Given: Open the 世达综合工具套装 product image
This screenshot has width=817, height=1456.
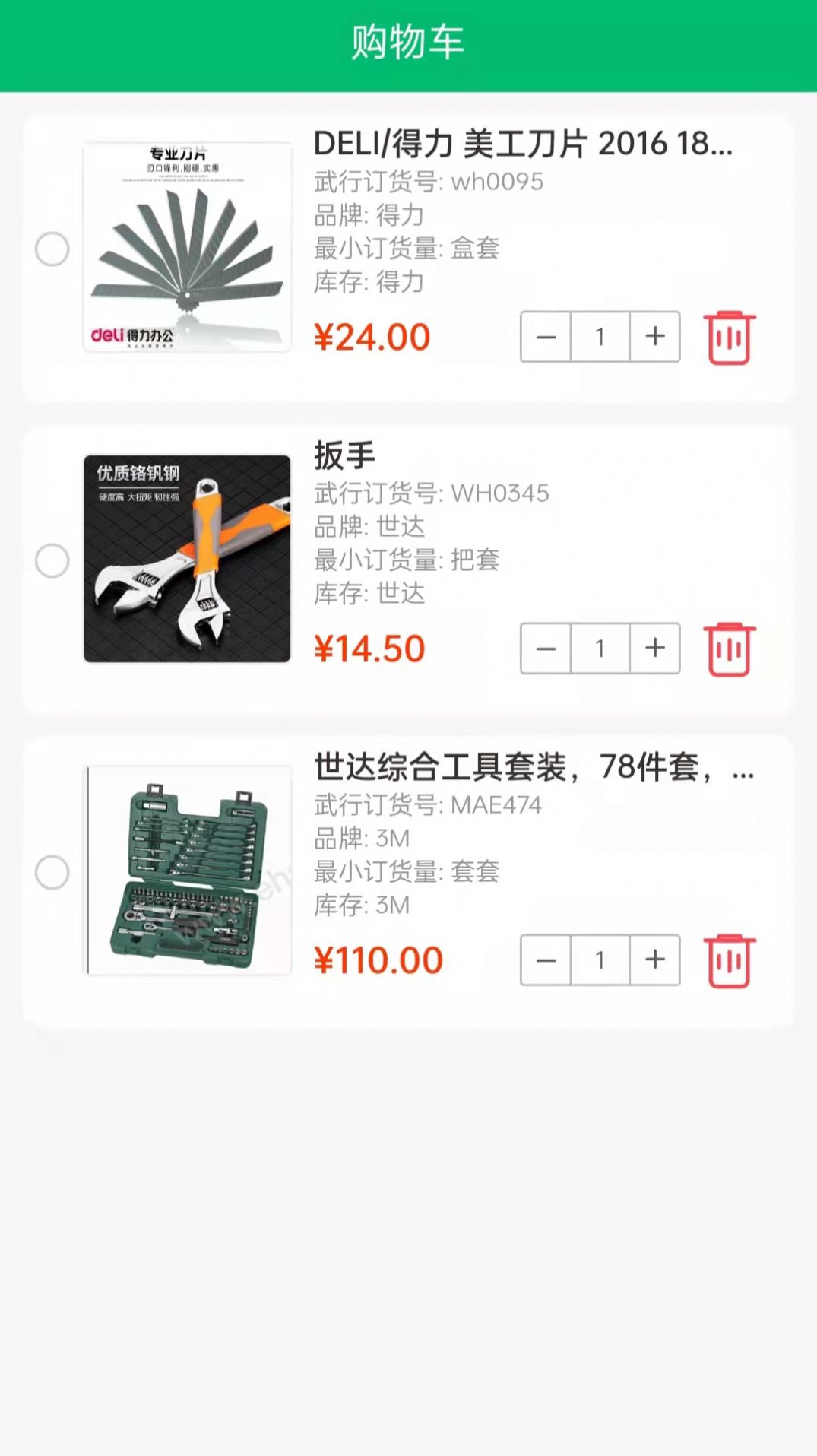Looking at the screenshot, I should click(x=187, y=871).
